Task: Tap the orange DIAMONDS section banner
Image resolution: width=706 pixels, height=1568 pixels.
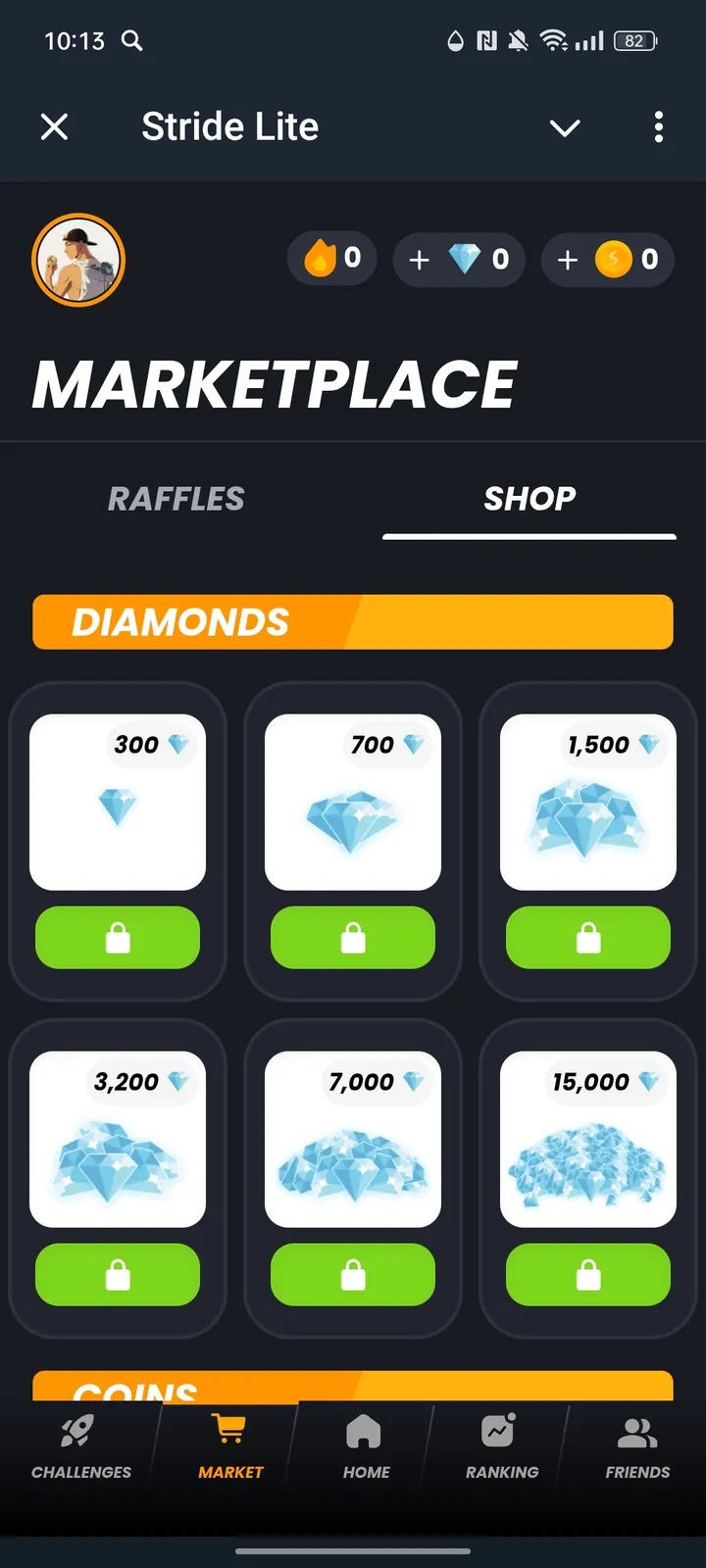Action: tap(353, 621)
